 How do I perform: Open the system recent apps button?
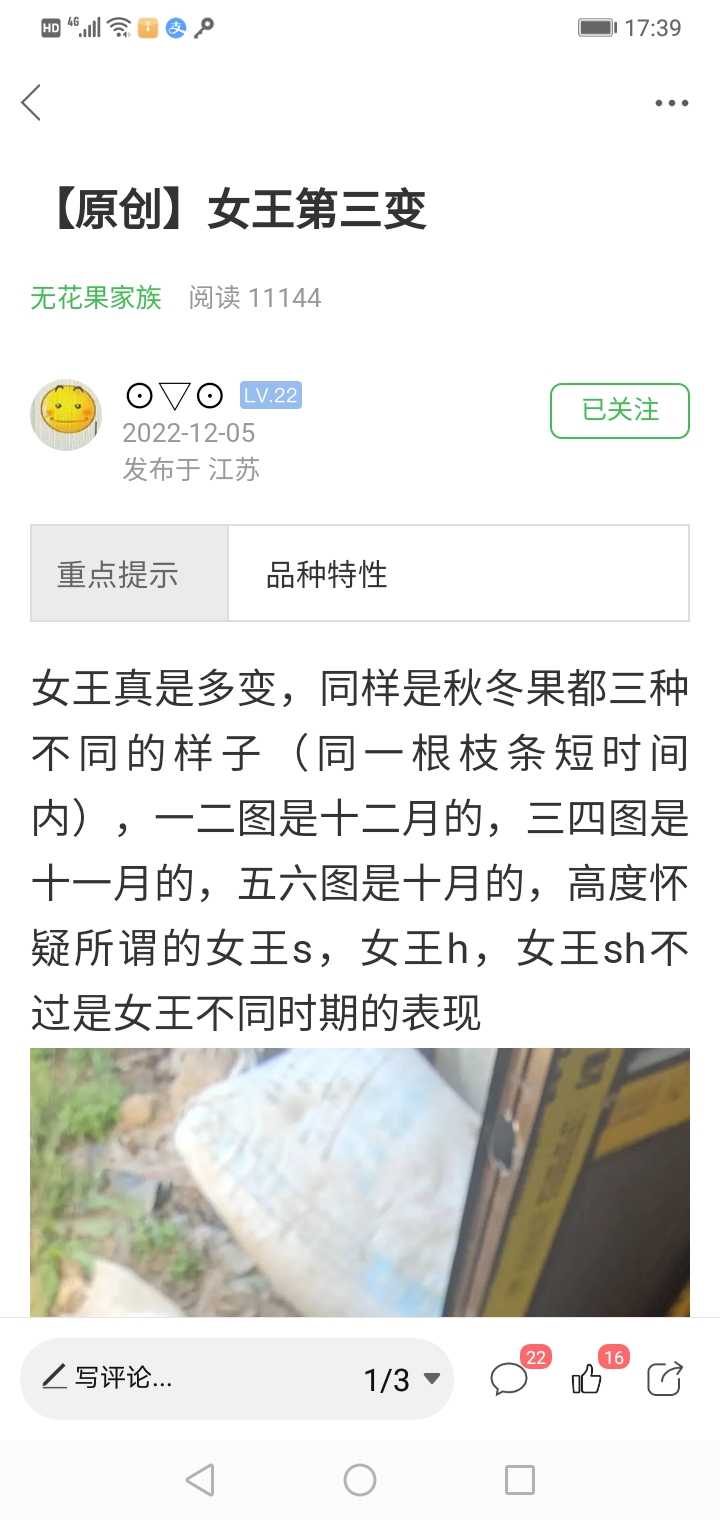[x=520, y=1479]
